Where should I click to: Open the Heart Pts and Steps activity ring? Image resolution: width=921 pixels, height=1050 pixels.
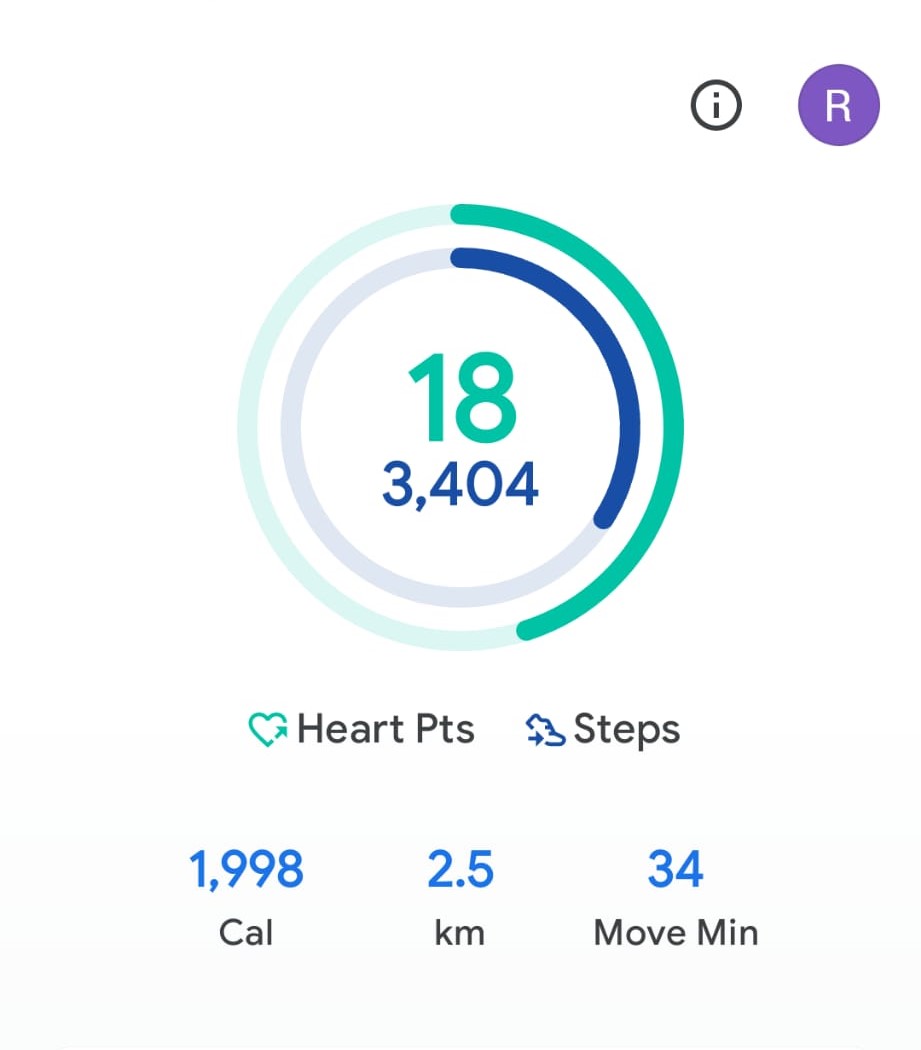461,427
